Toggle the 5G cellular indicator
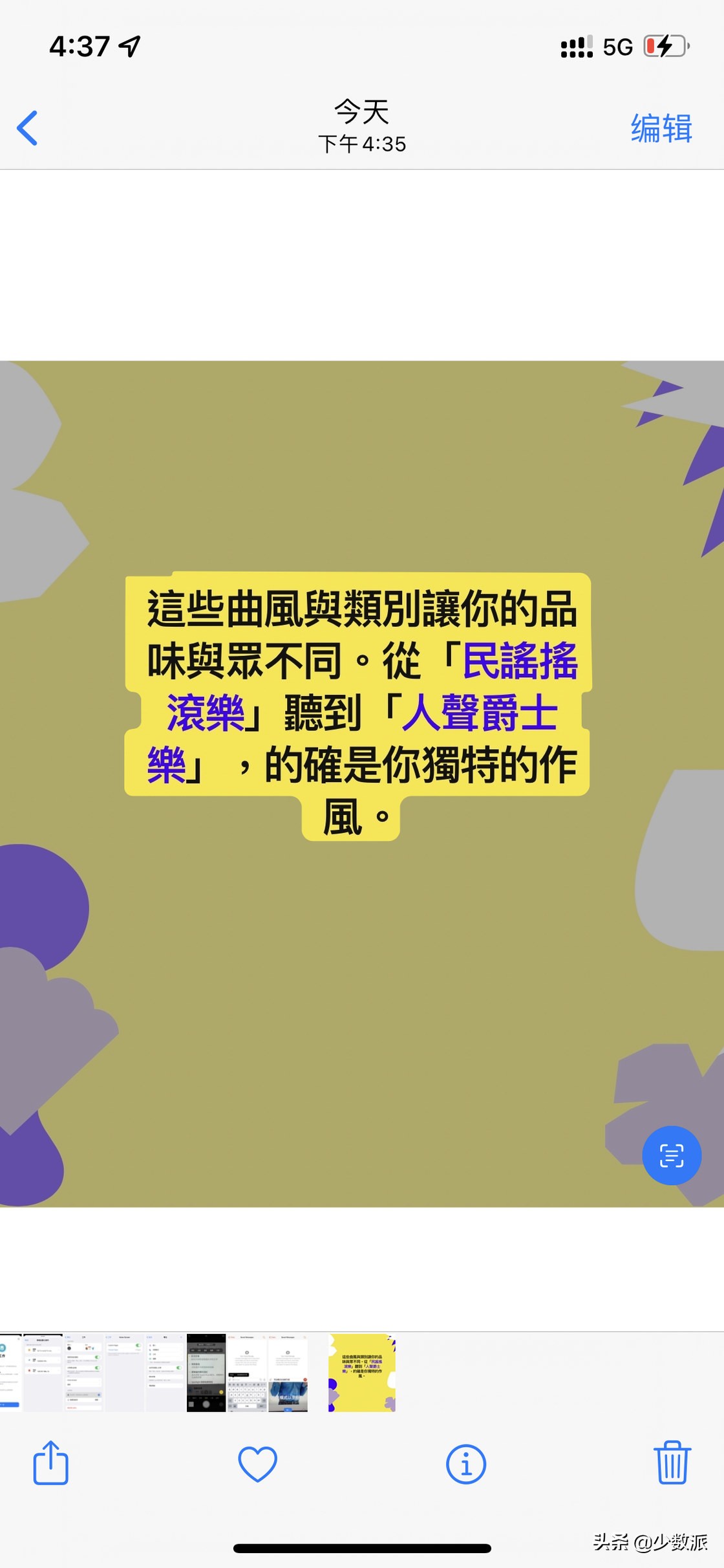 point(617,45)
